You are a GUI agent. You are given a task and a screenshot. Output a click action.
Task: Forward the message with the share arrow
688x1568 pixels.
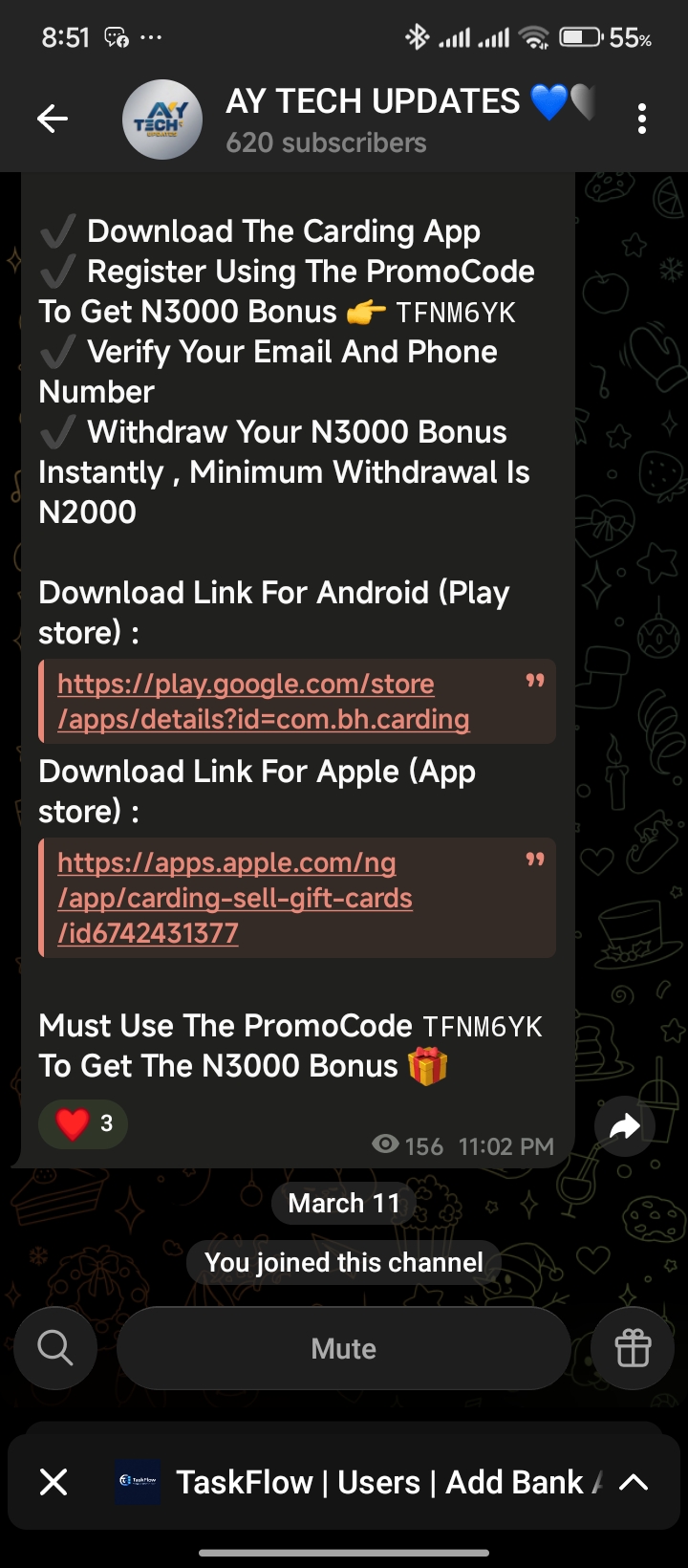coord(624,1126)
